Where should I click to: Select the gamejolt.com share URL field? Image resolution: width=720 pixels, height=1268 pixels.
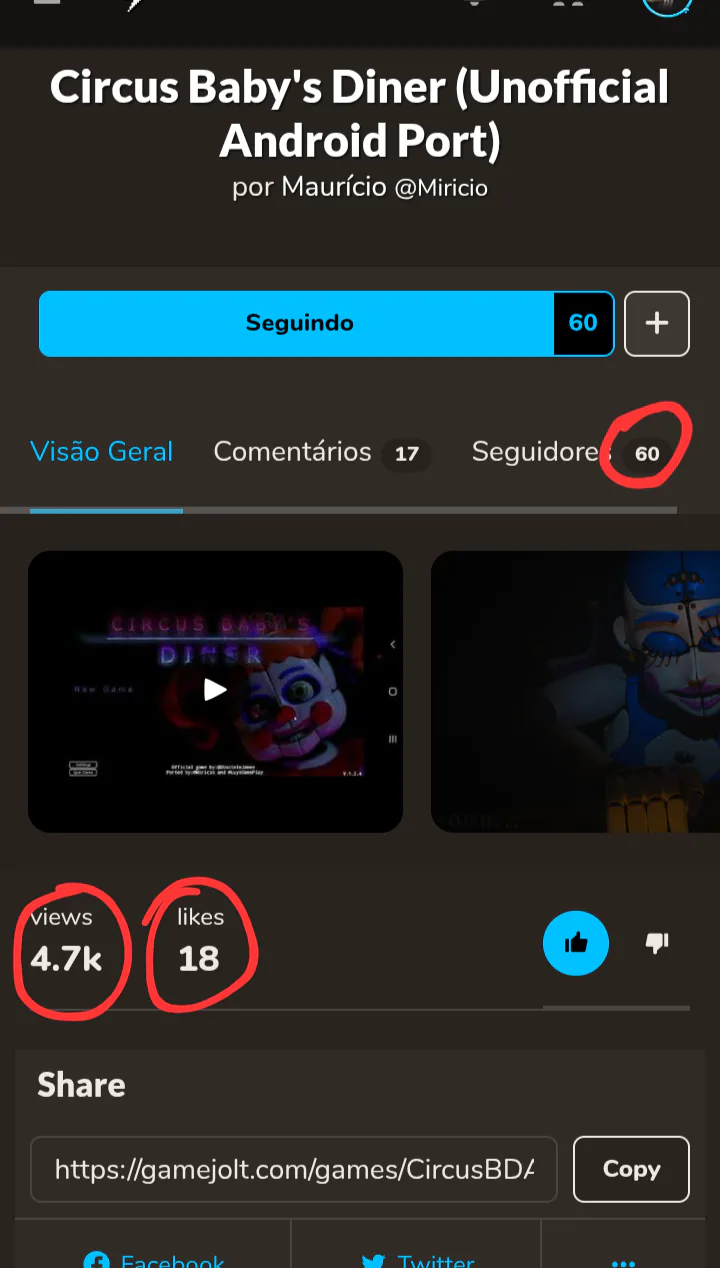tap(294, 1169)
